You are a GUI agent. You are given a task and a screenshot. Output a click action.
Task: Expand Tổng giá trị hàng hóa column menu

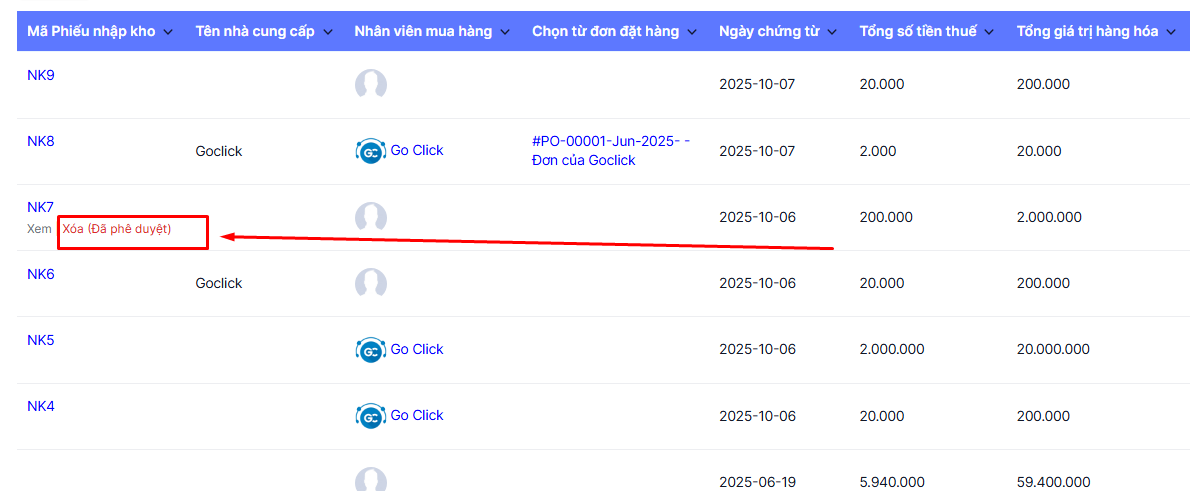coord(1171,32)
